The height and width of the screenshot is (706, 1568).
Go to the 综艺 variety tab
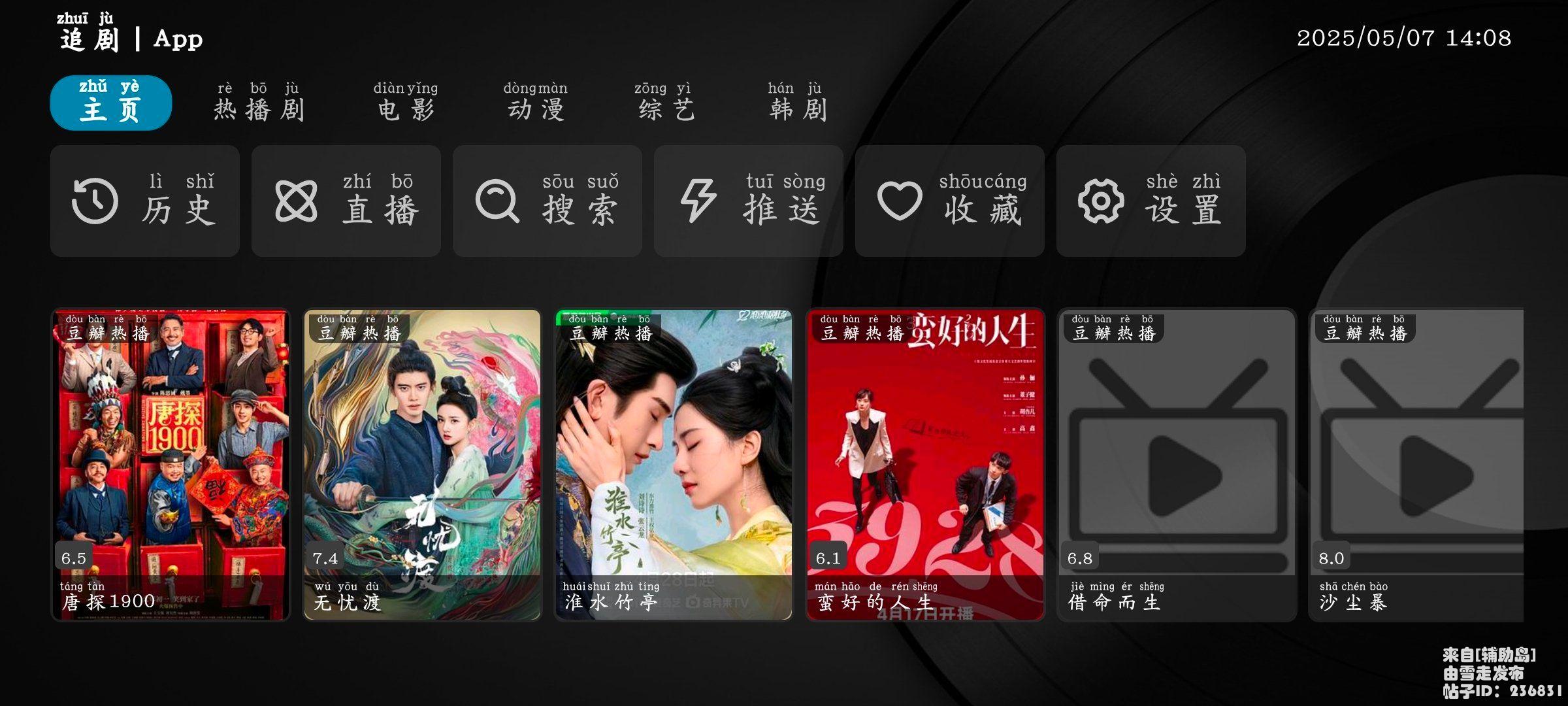665,103
